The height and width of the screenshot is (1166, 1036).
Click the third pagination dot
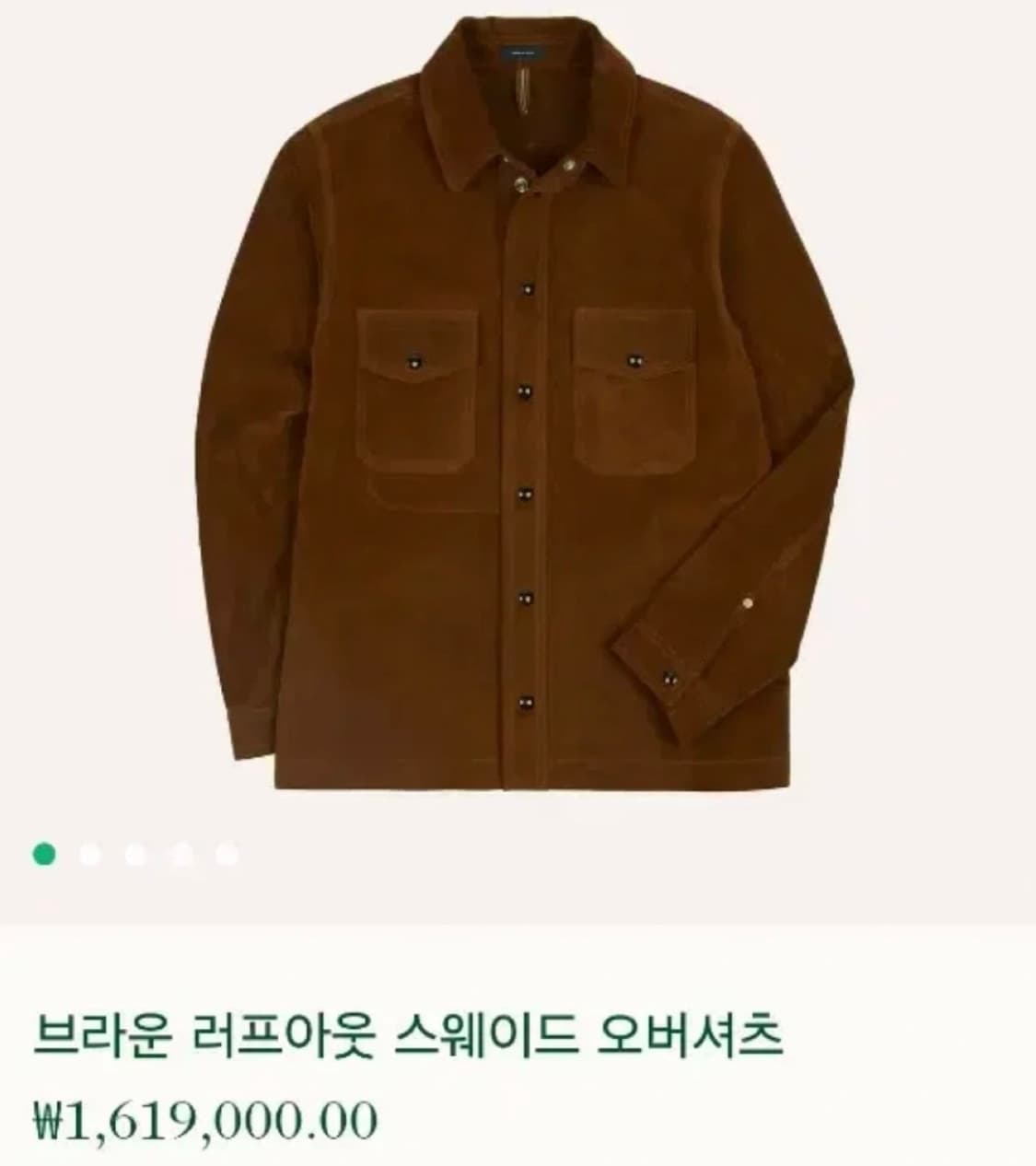(135, 855)
